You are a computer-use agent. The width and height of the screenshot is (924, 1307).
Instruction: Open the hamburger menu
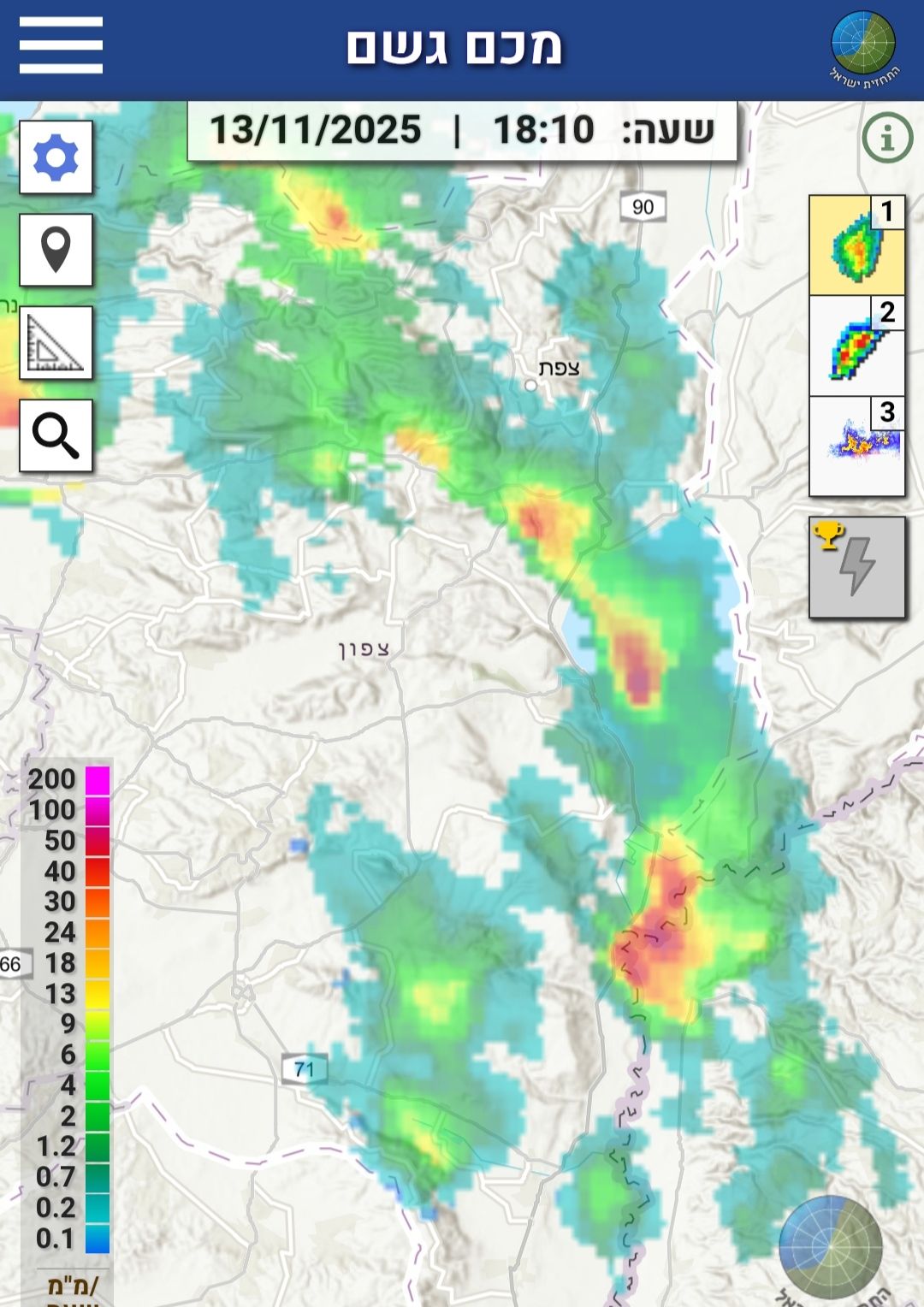(61, 46)
